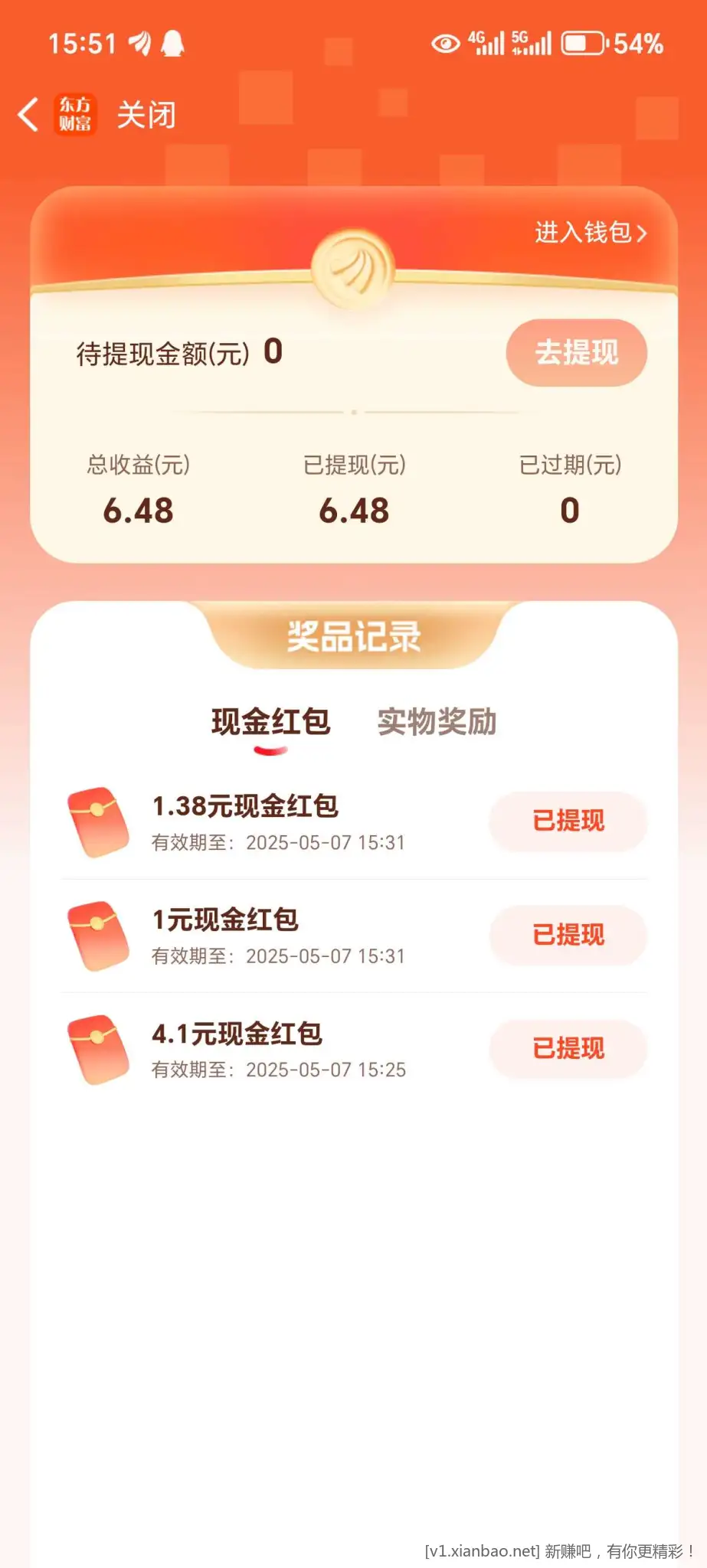Close the page with 关闭

[x=146, y=115]
